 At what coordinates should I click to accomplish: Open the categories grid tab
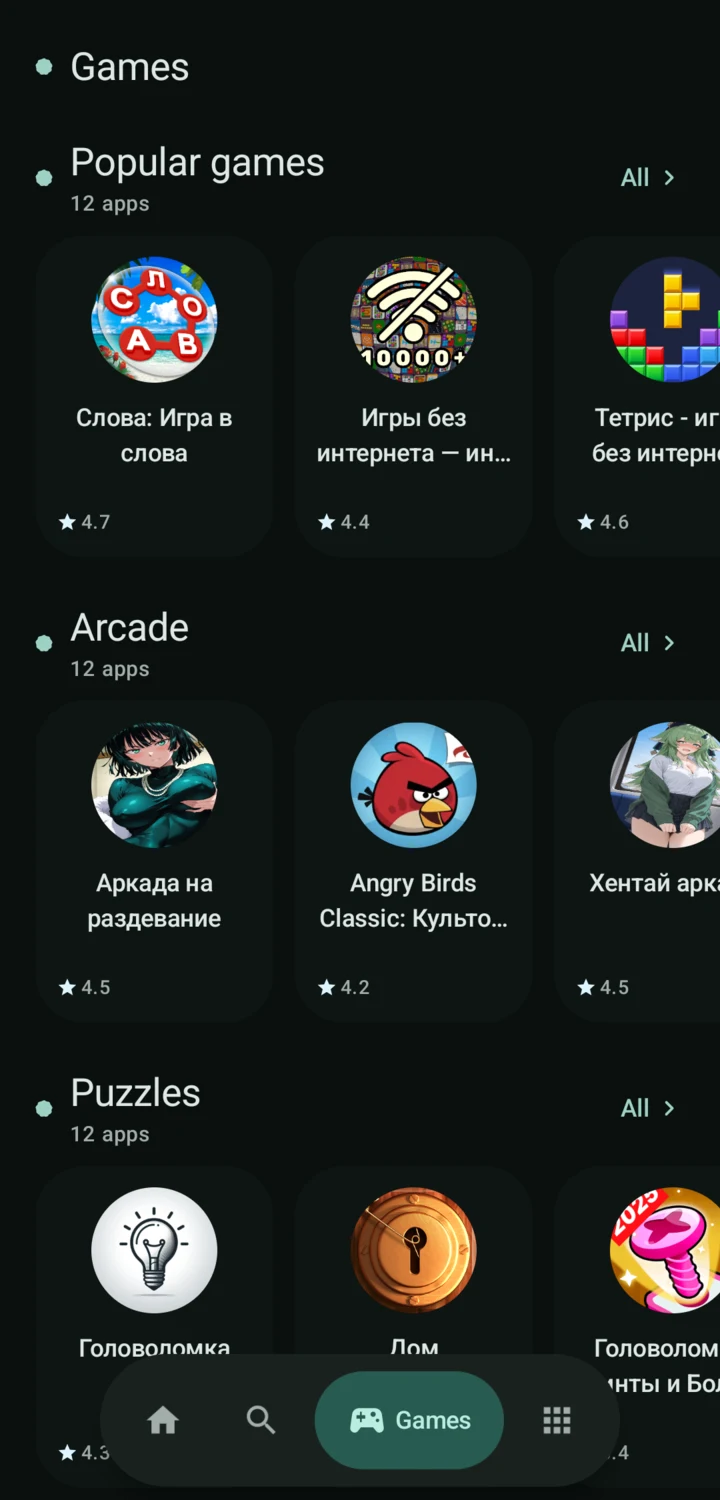tap(557, 1420)
